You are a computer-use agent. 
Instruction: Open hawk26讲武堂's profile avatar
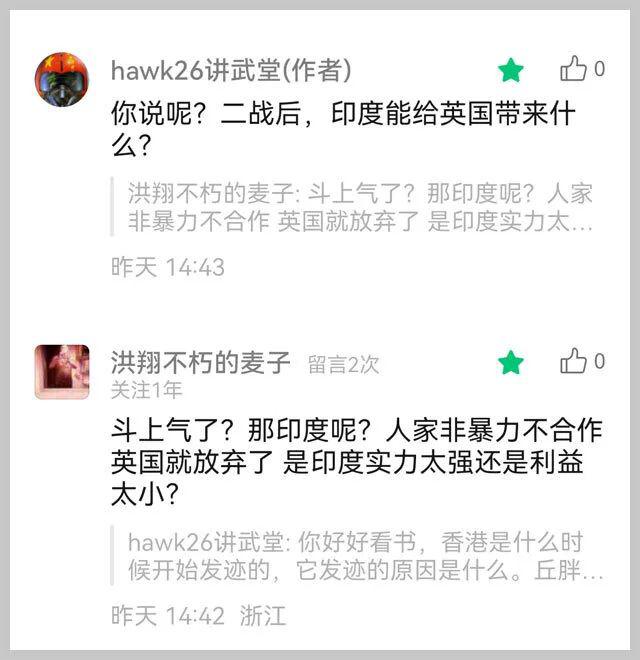(x=62, y=79)
